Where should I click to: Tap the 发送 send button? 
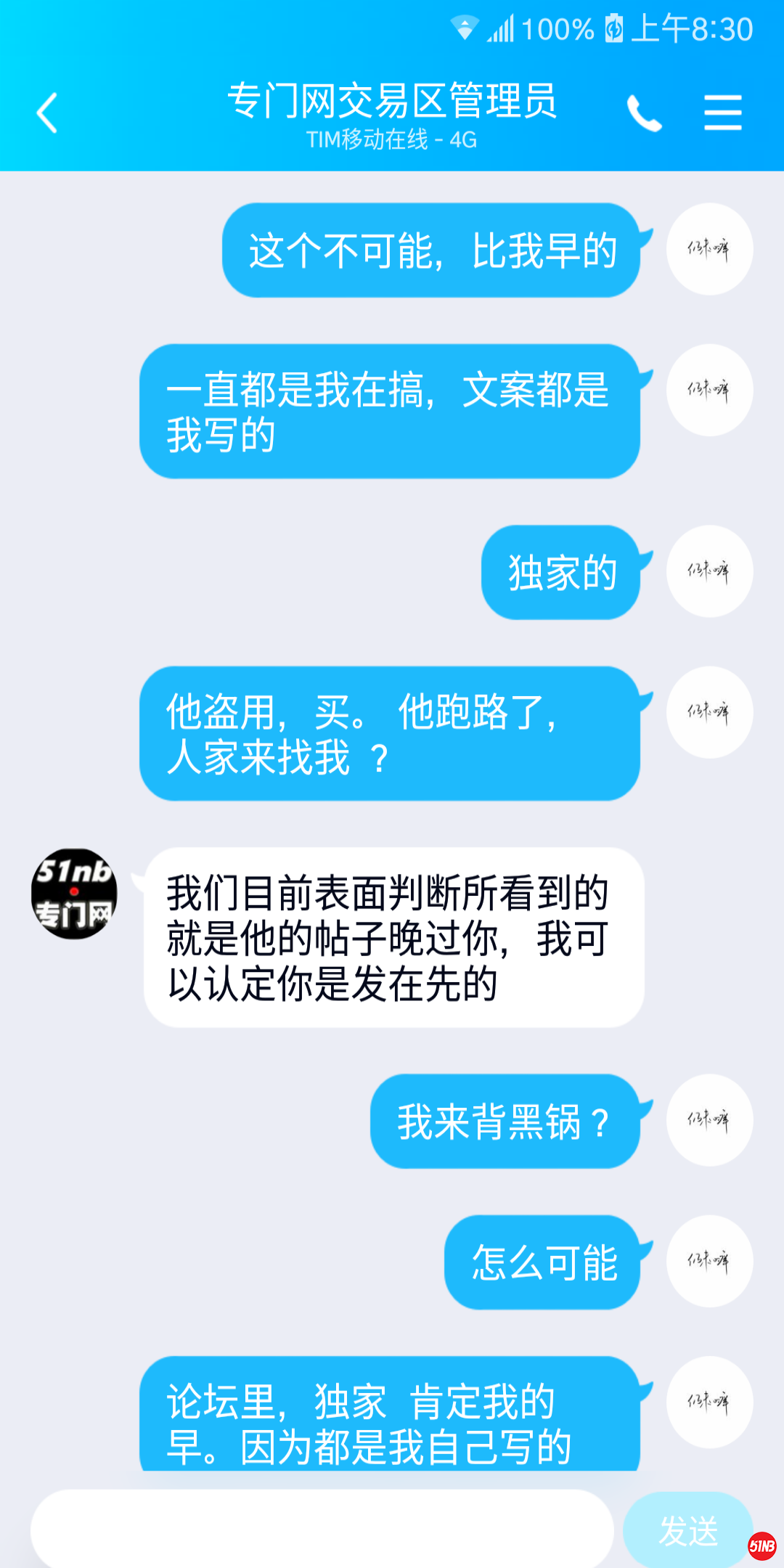point(687,1530)
